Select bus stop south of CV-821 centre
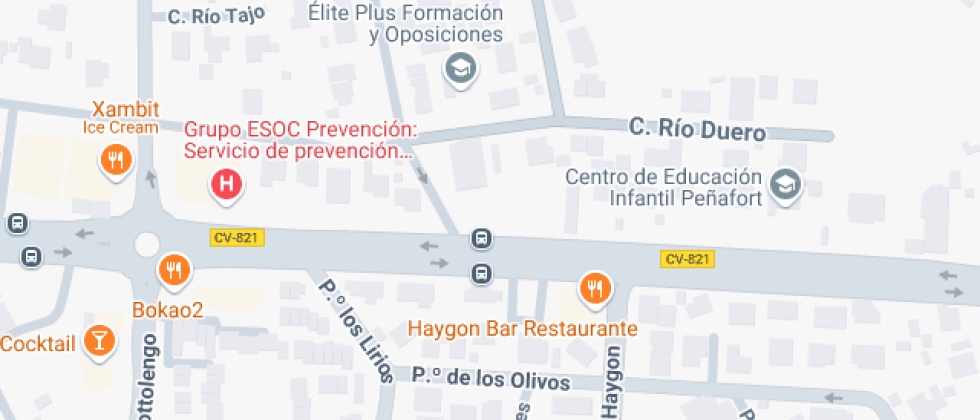The width and height of the screenshot is (980, 420). point(481,273)
